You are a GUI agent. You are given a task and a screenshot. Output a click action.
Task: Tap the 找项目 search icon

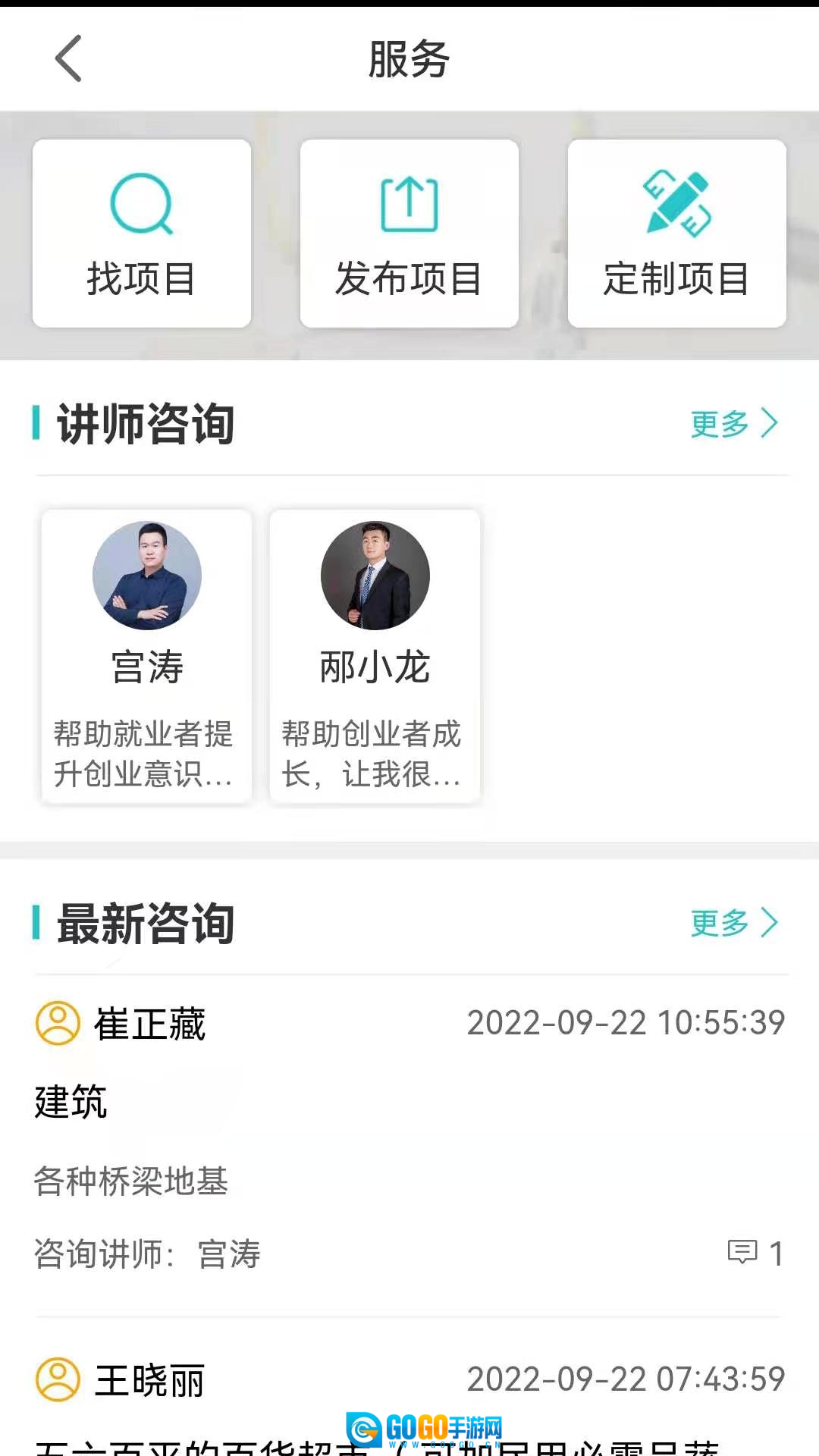(141, 203)
